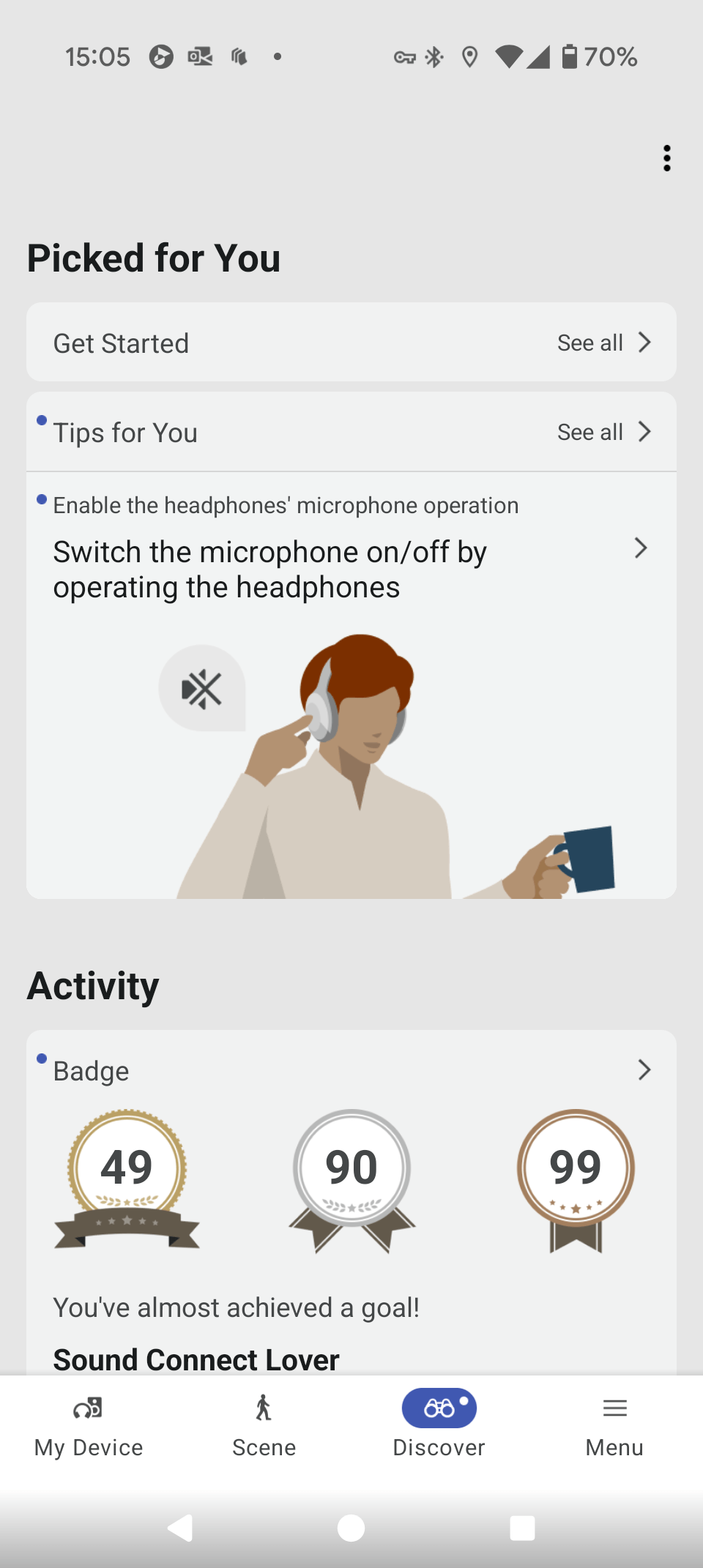
Task: Switch to the Scene tab
Action: click(x=264, y=1425)
